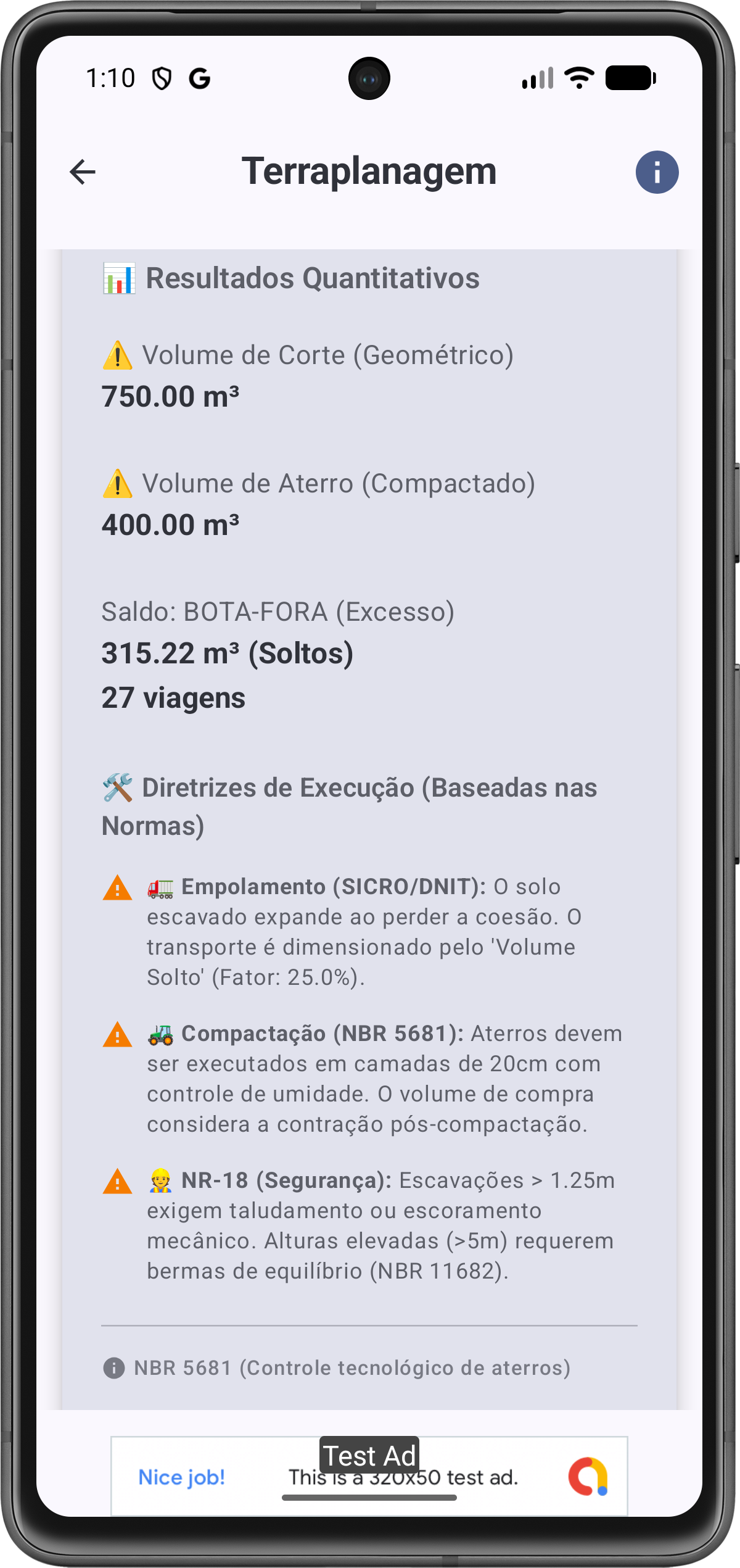
Task: Select the warning icon next to Volume de Corte
Action: (x=118, y=355)
